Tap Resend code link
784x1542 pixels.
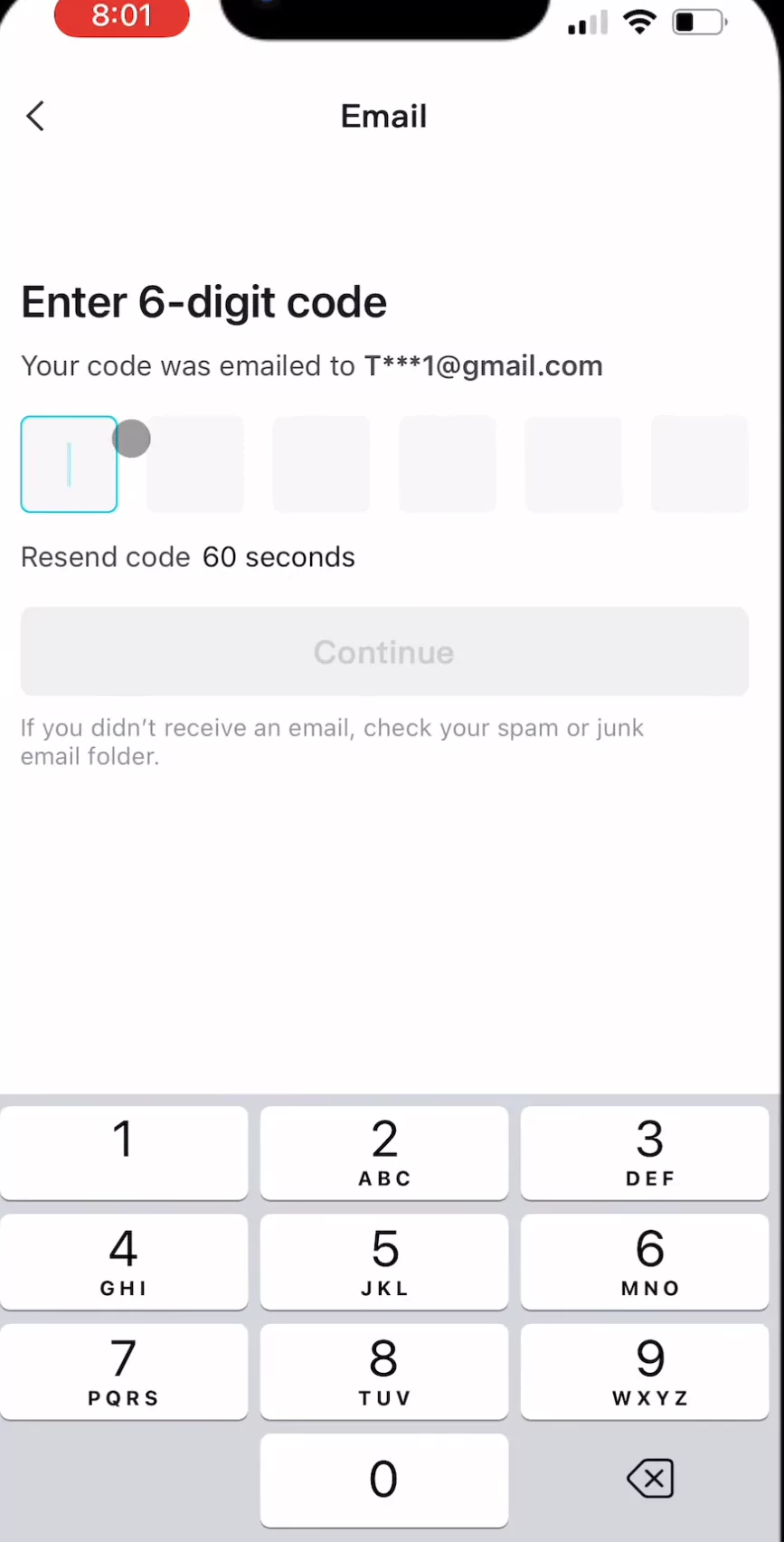pyautogui.click(x=106, y=557)
